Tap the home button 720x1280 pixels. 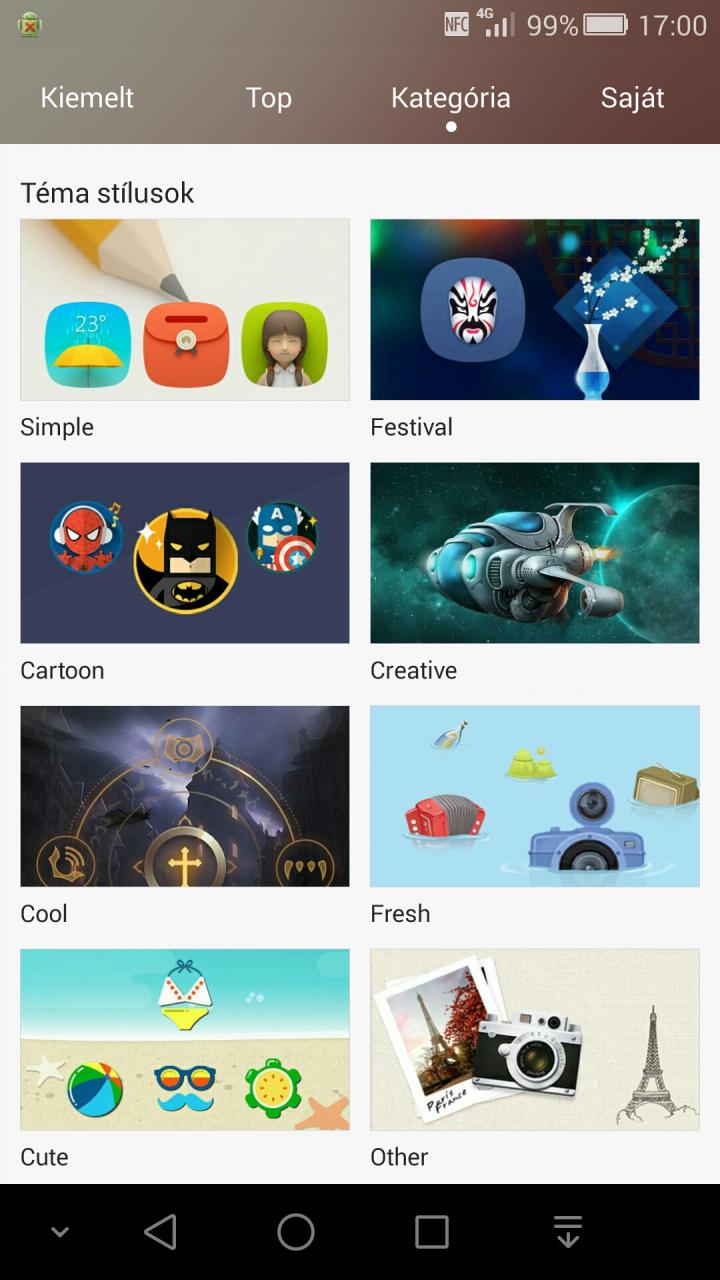(x=296, y=1232)
